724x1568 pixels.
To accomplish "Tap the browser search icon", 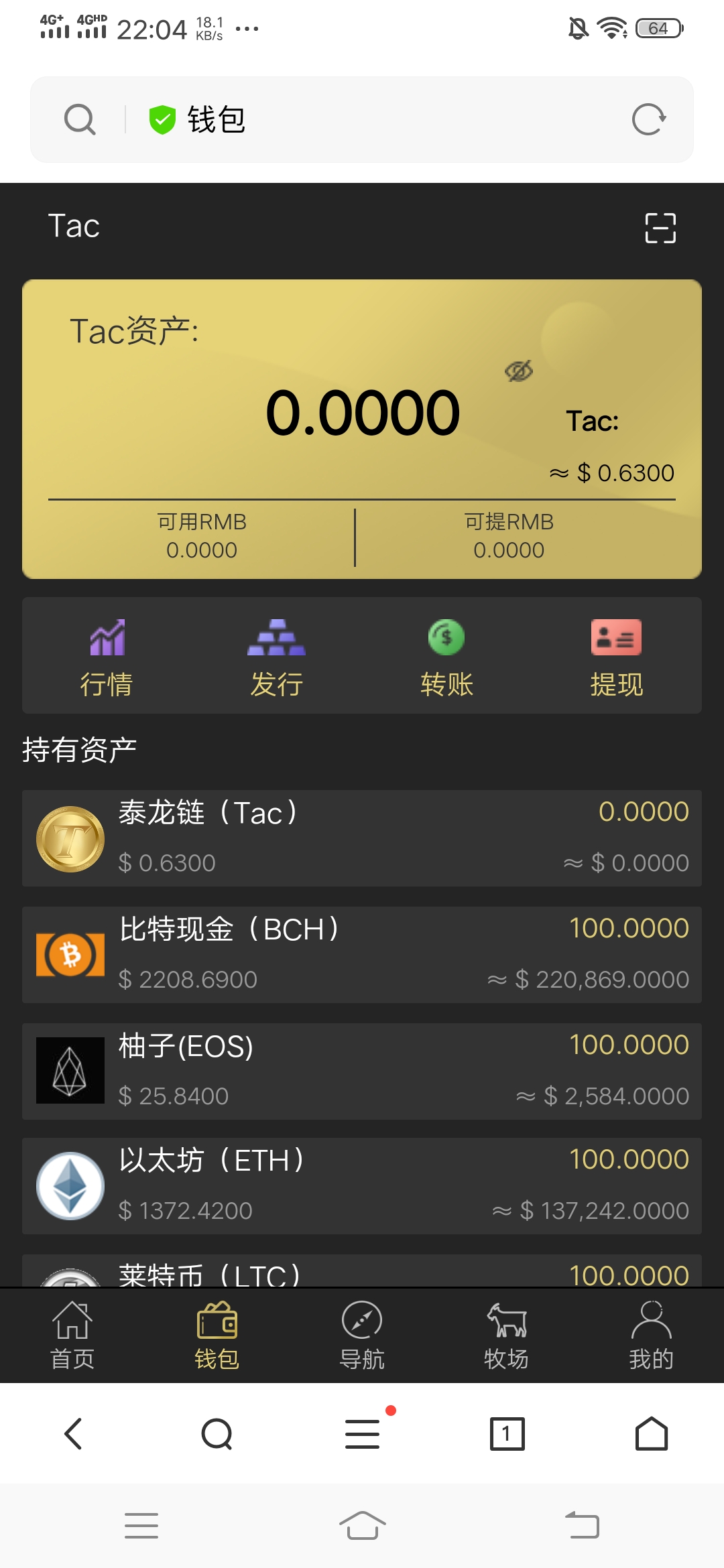I will pyautogui.click(x=80, y=120).
